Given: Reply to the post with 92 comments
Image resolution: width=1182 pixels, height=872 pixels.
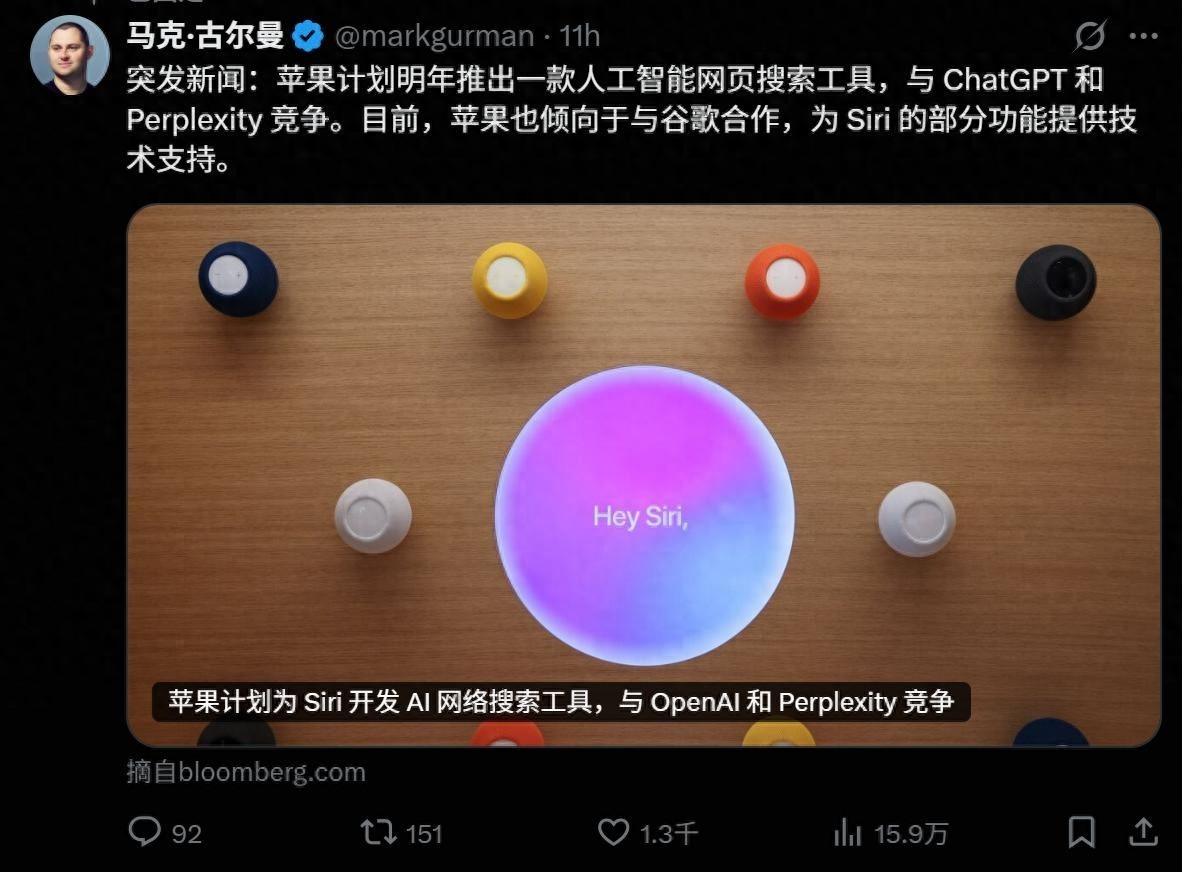Looking at the screenshot, I should [145, 832].
